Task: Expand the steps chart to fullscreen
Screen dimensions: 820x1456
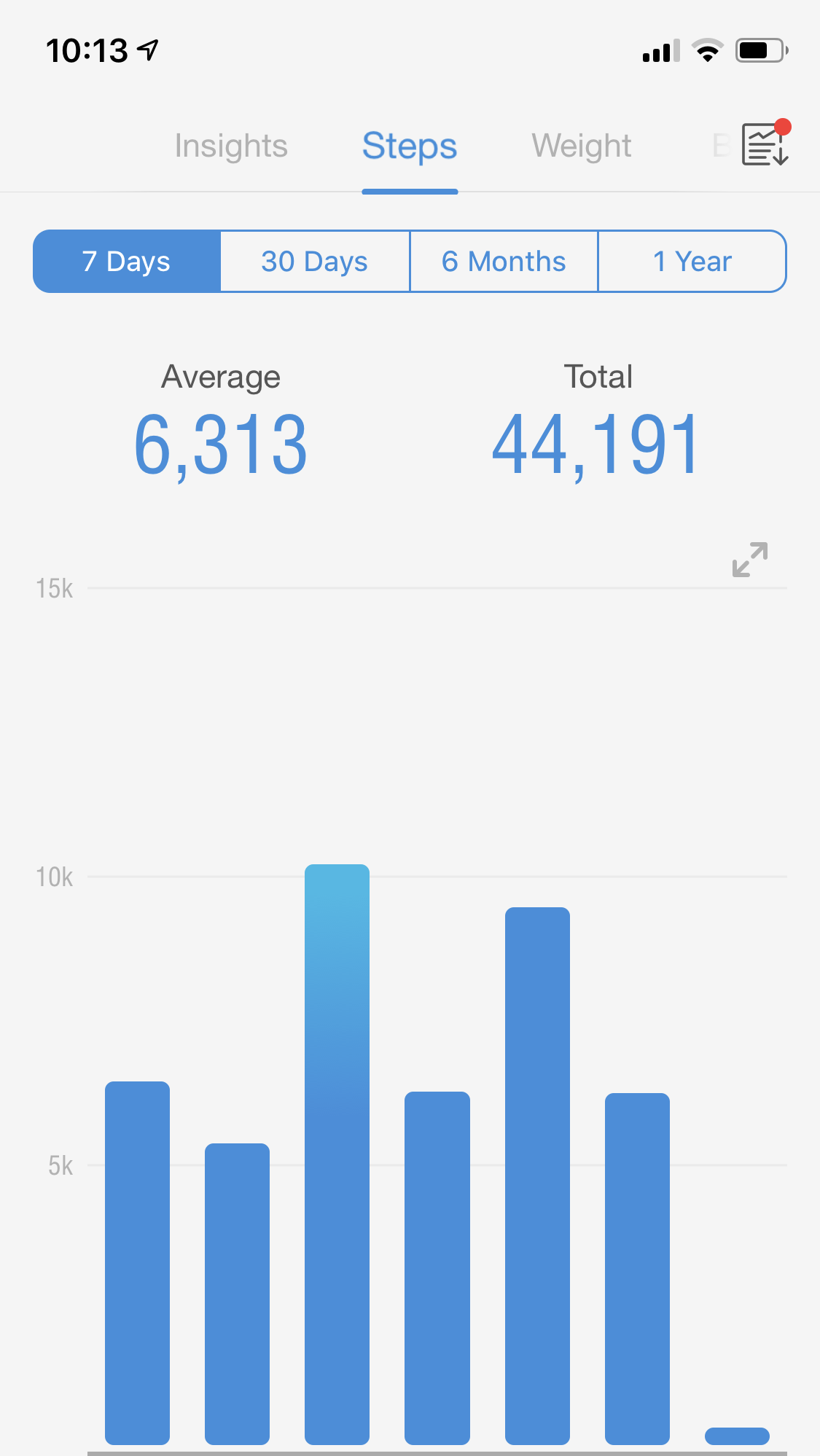Action: [749, 560]
